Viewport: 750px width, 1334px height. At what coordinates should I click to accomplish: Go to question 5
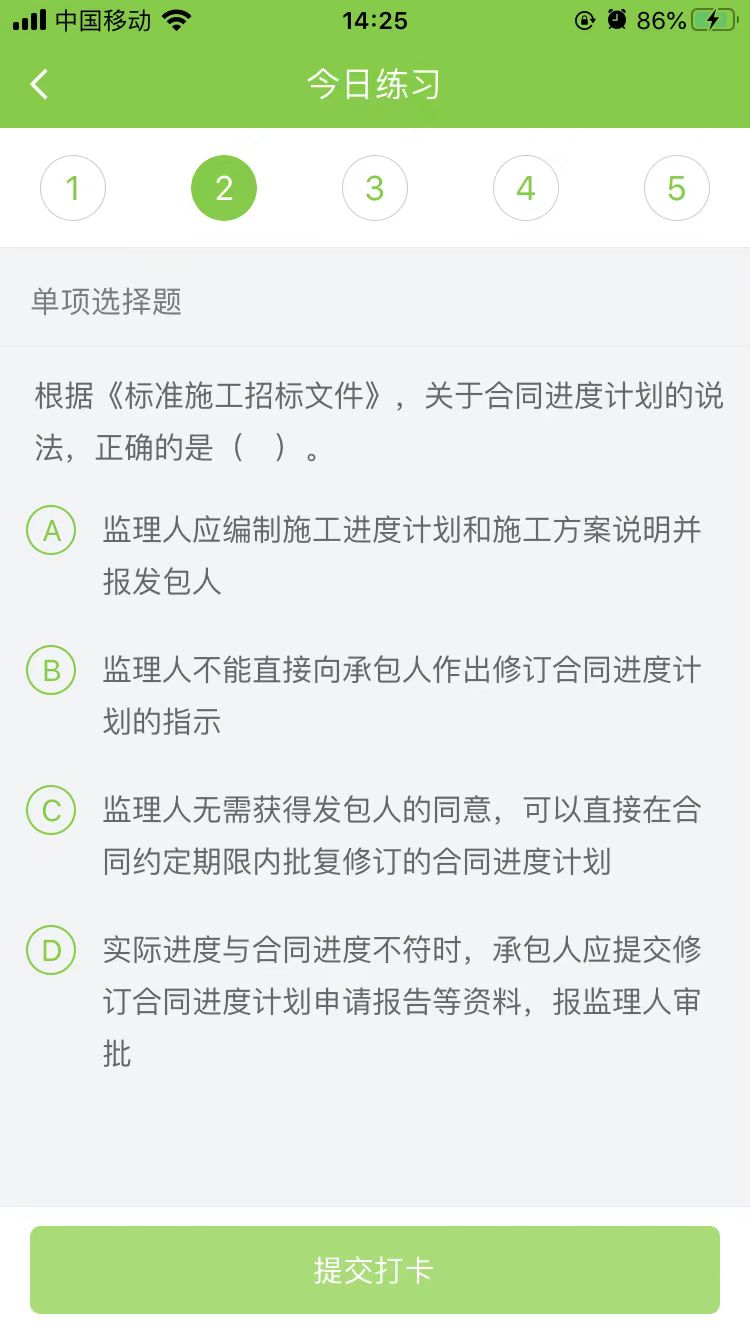coord(677,188)
